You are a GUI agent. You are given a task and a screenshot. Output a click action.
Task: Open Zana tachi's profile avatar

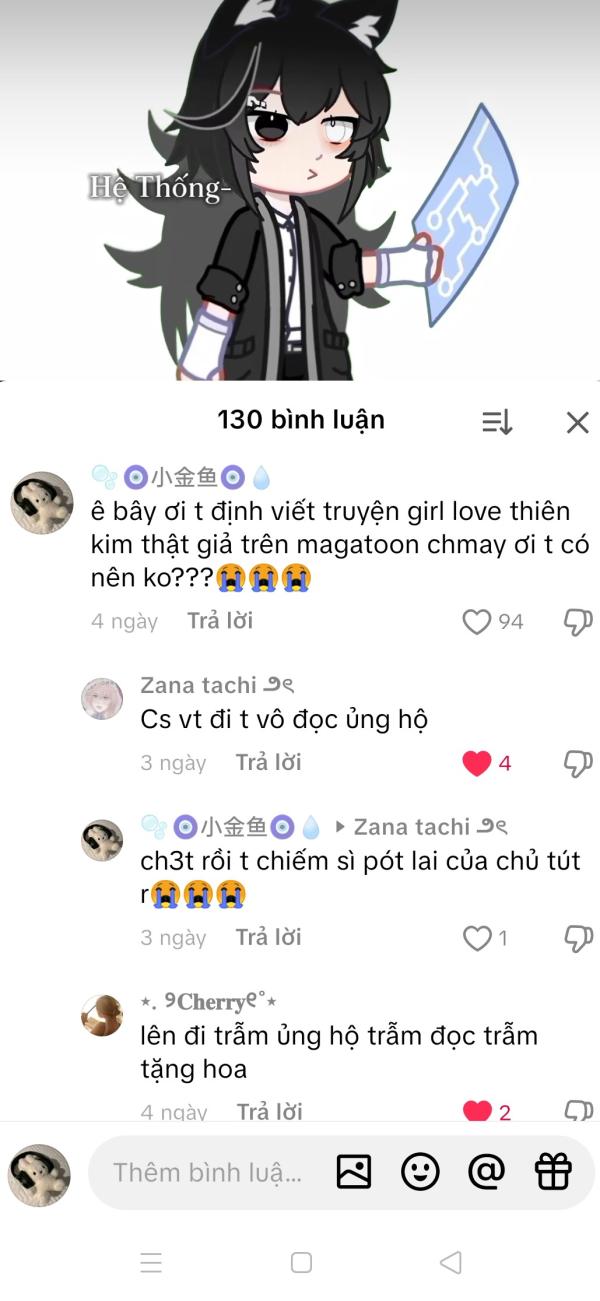tap(102, 698)
